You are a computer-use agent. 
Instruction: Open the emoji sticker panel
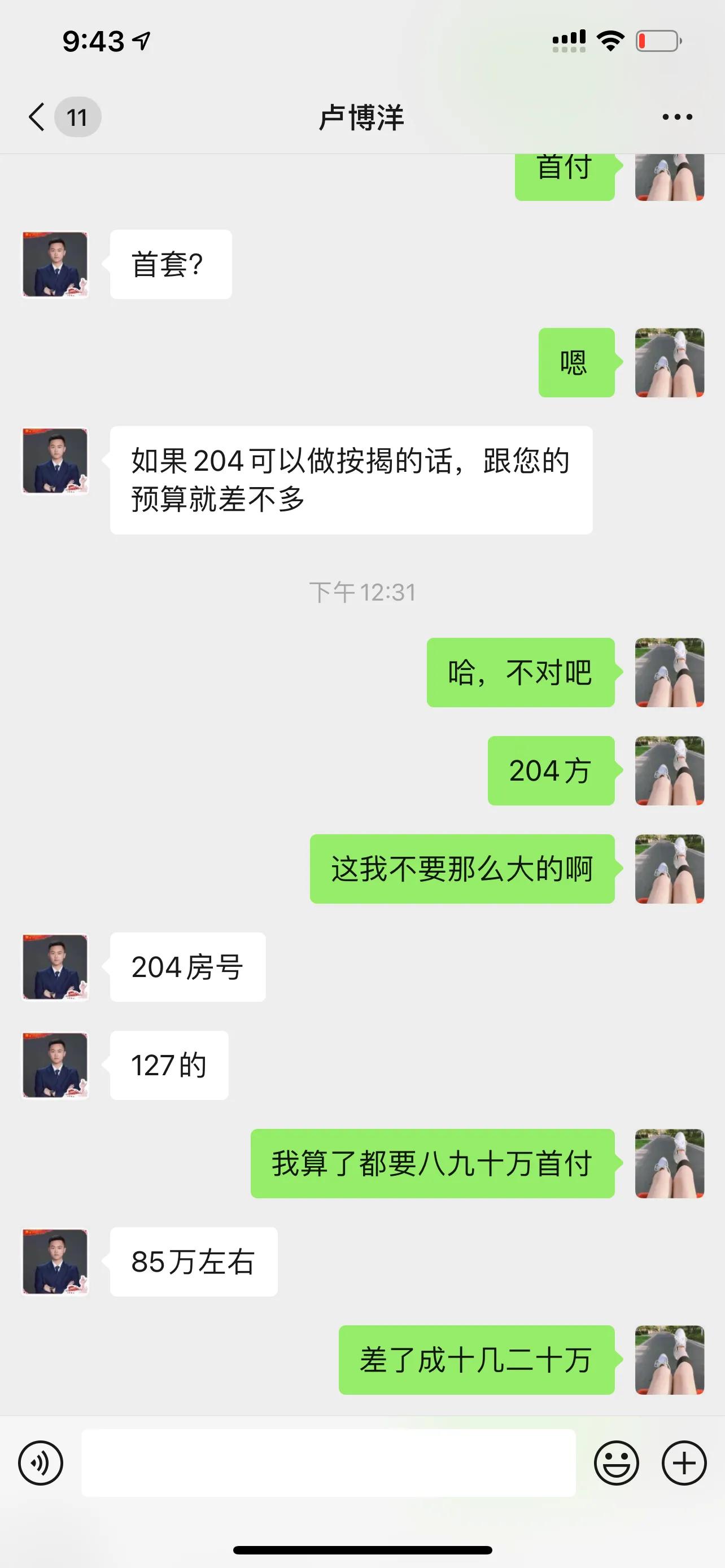tap(616, 1462)
